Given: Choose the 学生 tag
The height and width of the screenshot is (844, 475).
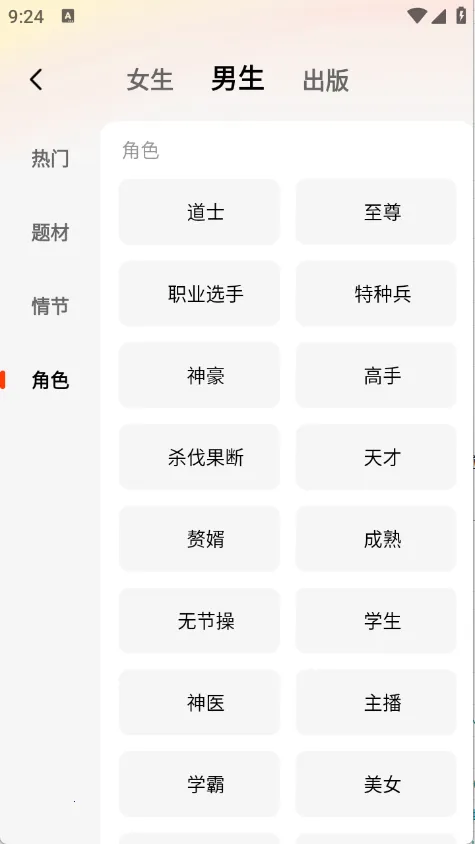Looking at the screenshot, I should click(x=376, y=621).
